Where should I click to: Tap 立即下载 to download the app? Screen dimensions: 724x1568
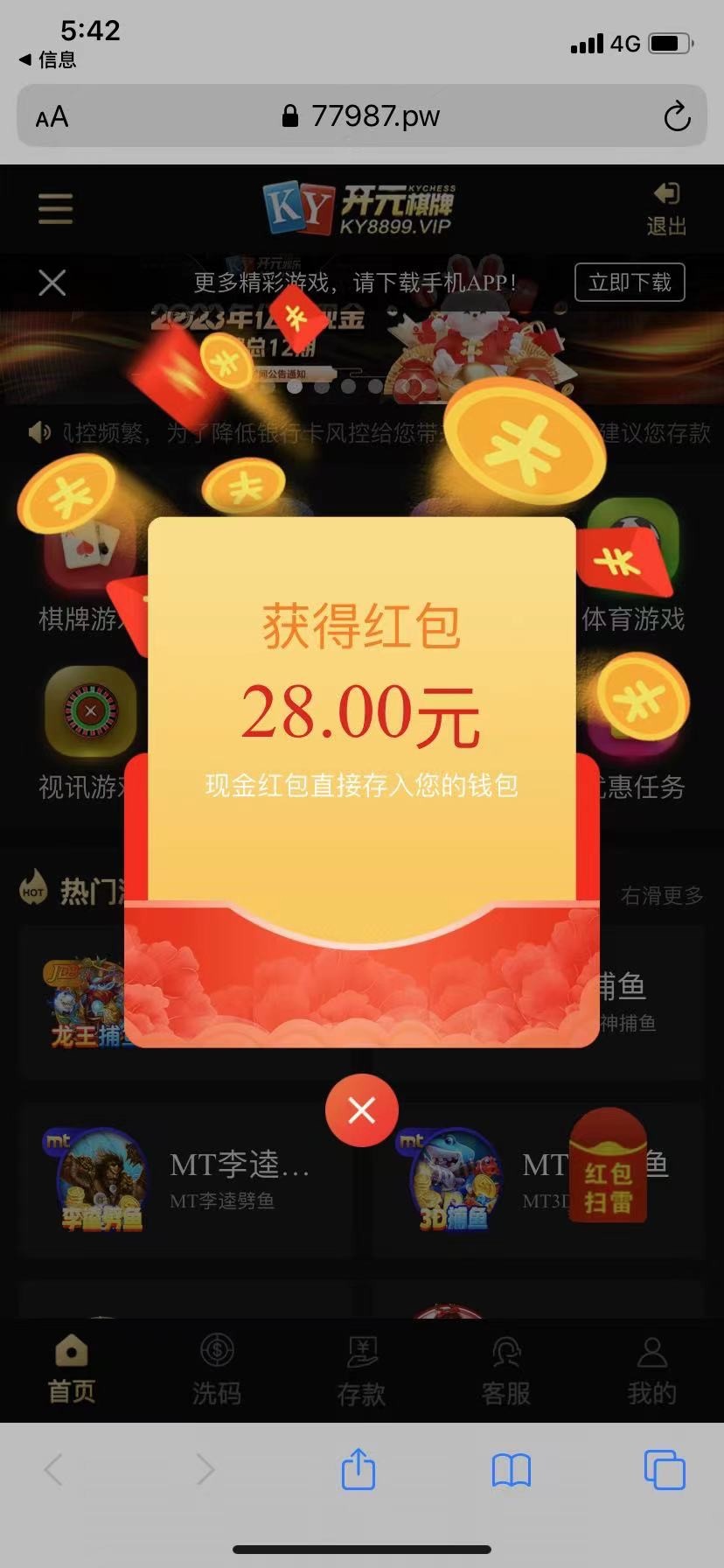coord(630,283)
